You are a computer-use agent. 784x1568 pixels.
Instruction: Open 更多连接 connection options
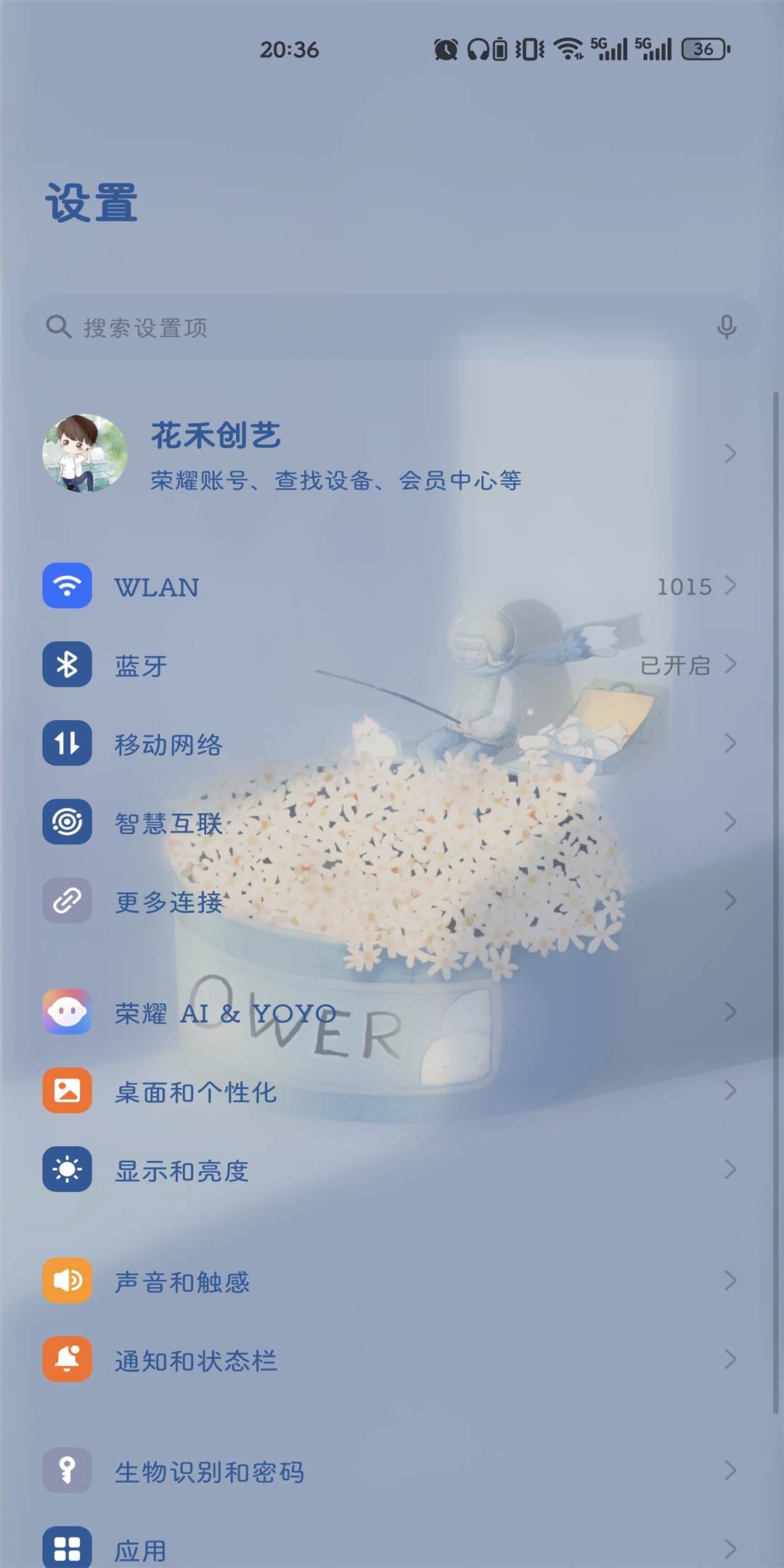(x=392, y=902)
